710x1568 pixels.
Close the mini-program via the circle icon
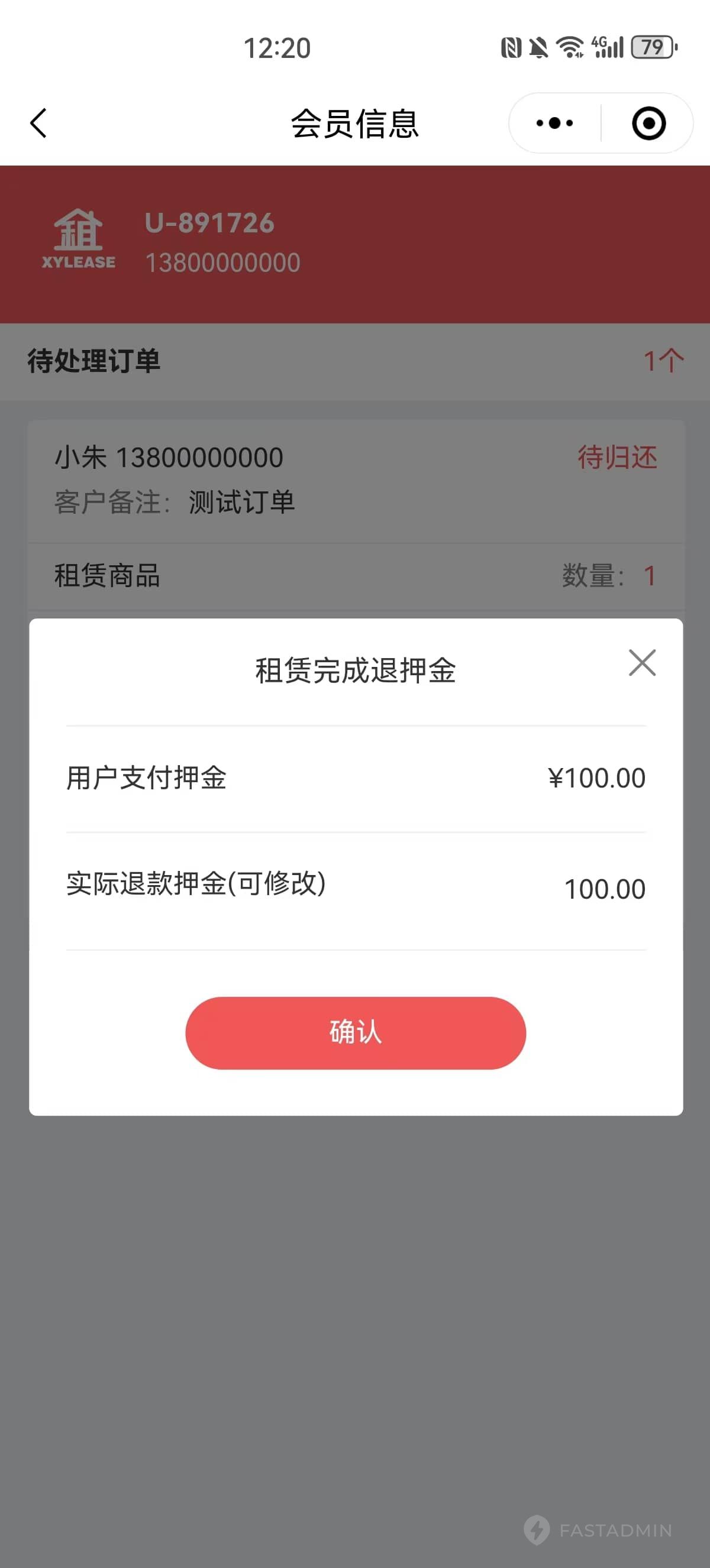point(648,123)
